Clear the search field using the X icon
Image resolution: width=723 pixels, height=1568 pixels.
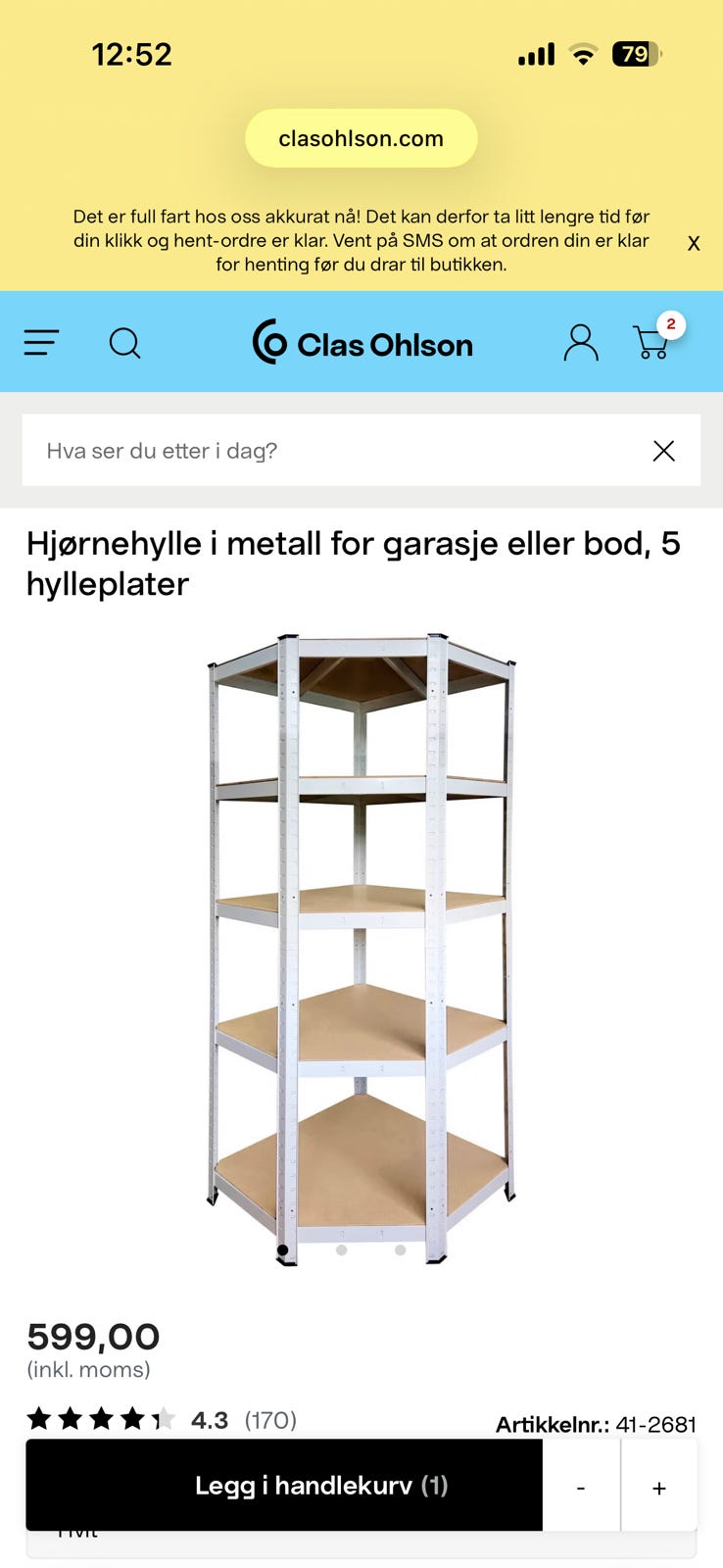pos(663,451)
